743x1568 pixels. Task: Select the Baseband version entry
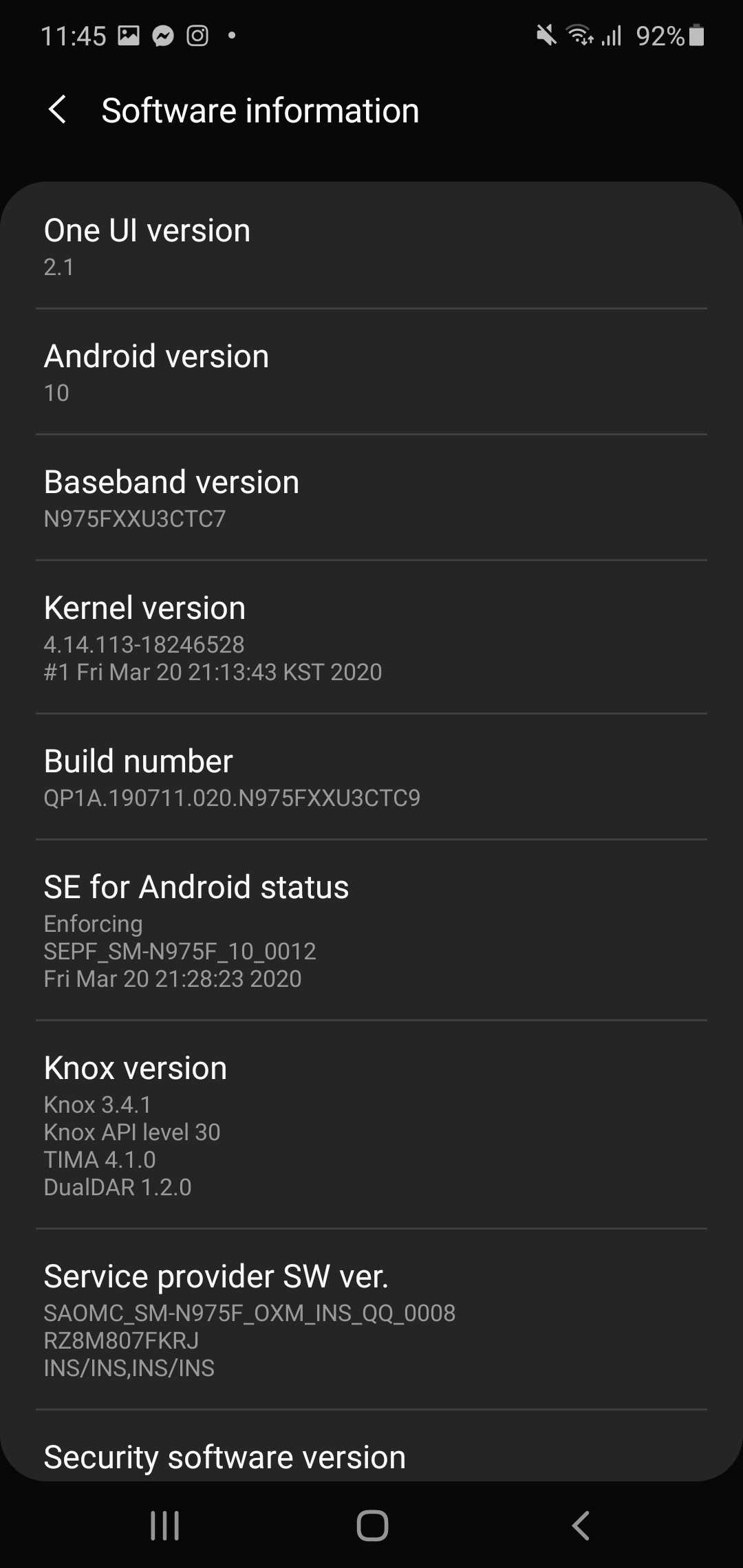pos(371,498)
